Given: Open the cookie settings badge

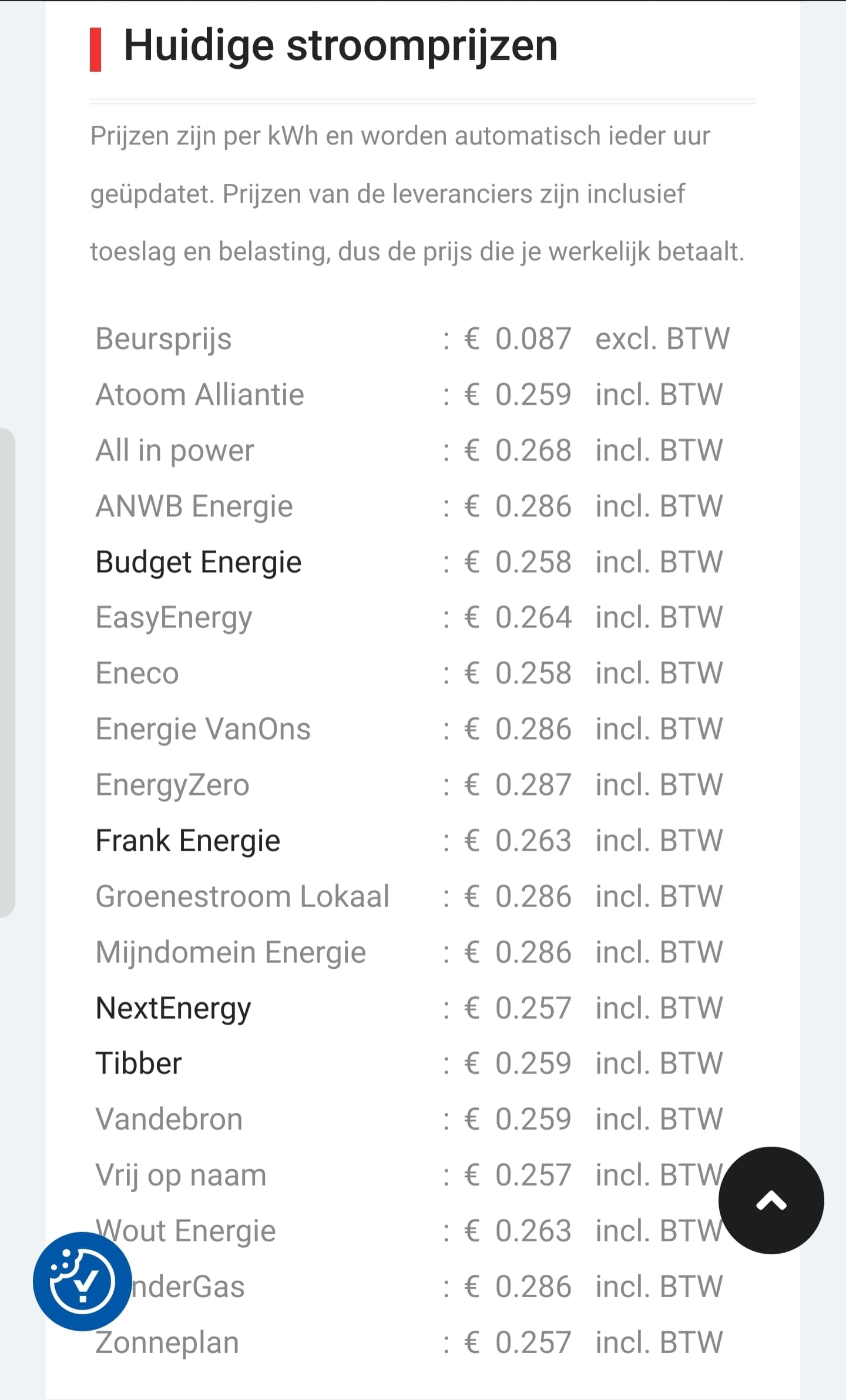Looking at the screenshot, I should coord(82,1281).
